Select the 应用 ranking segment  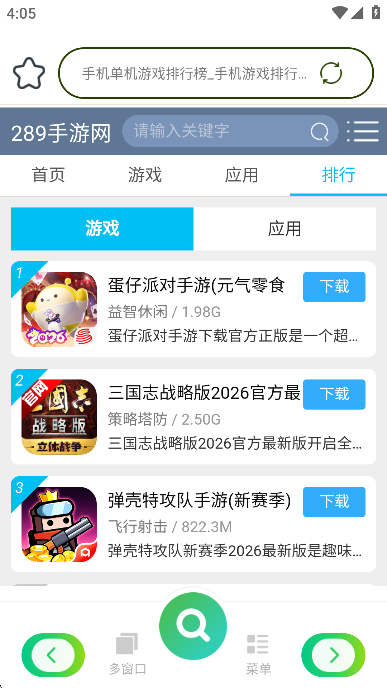pos(284,229)
